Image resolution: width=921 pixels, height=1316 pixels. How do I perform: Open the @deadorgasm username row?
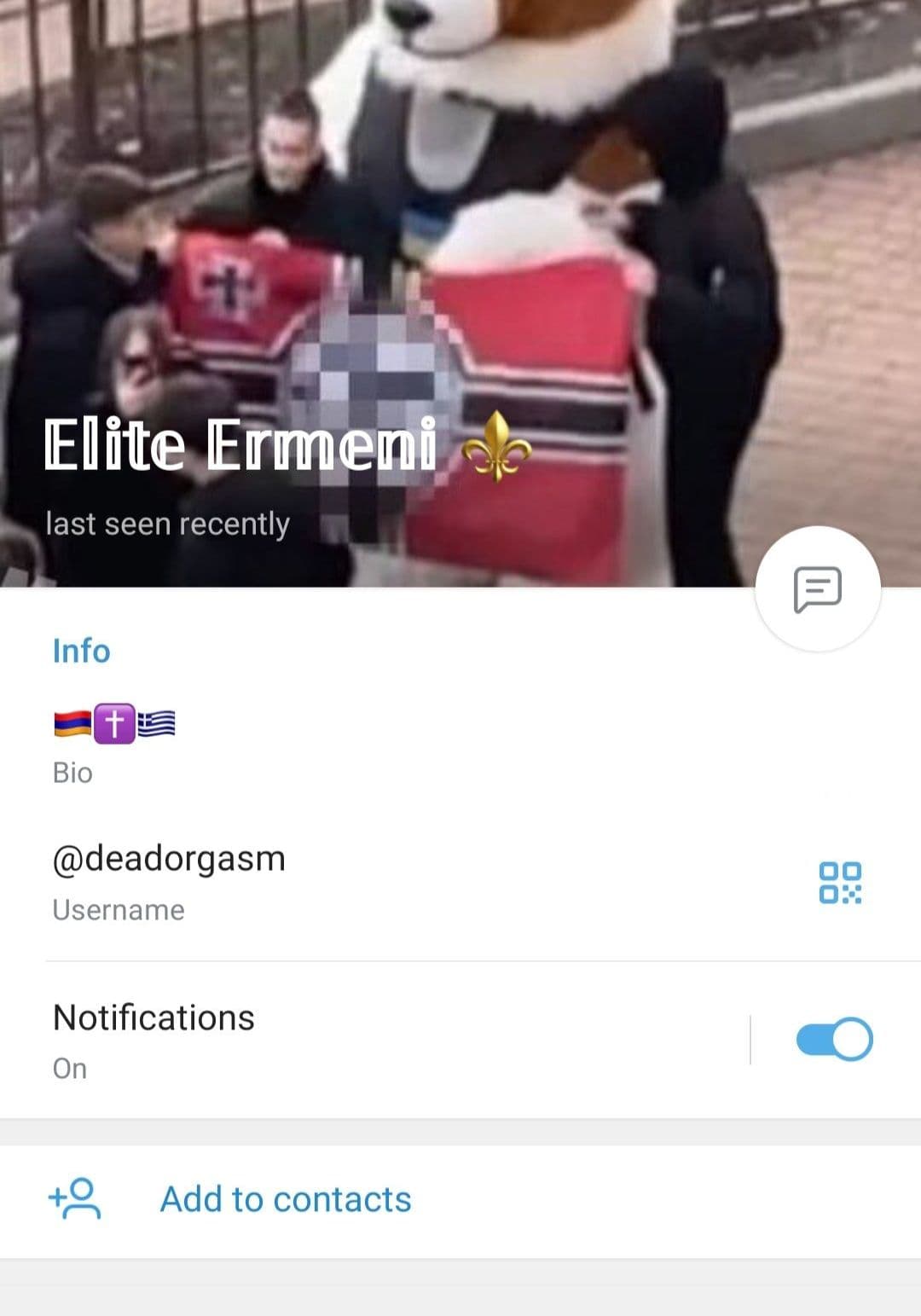coord(341,882)
